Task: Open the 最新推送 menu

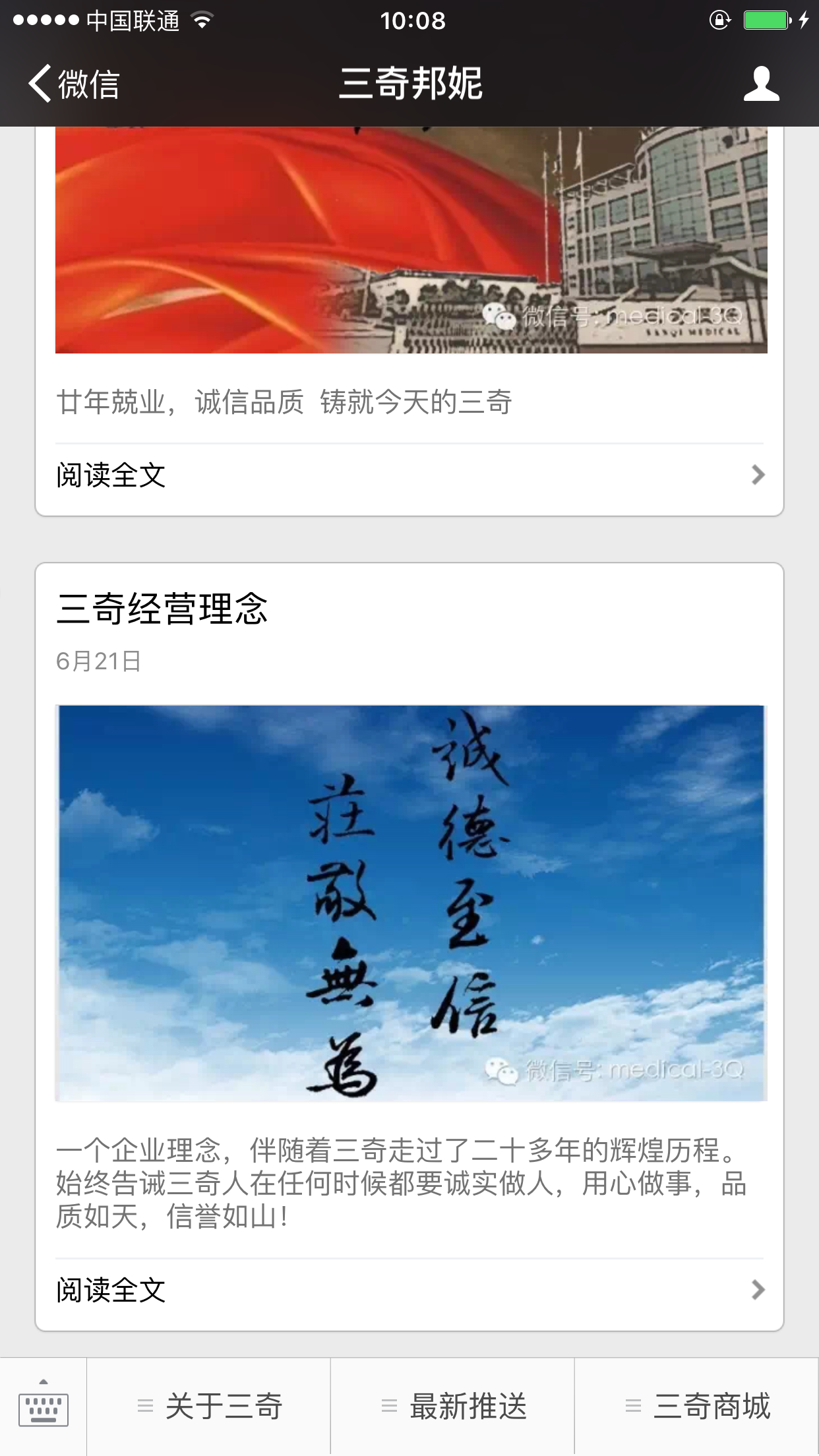Action: point(453,1407)
